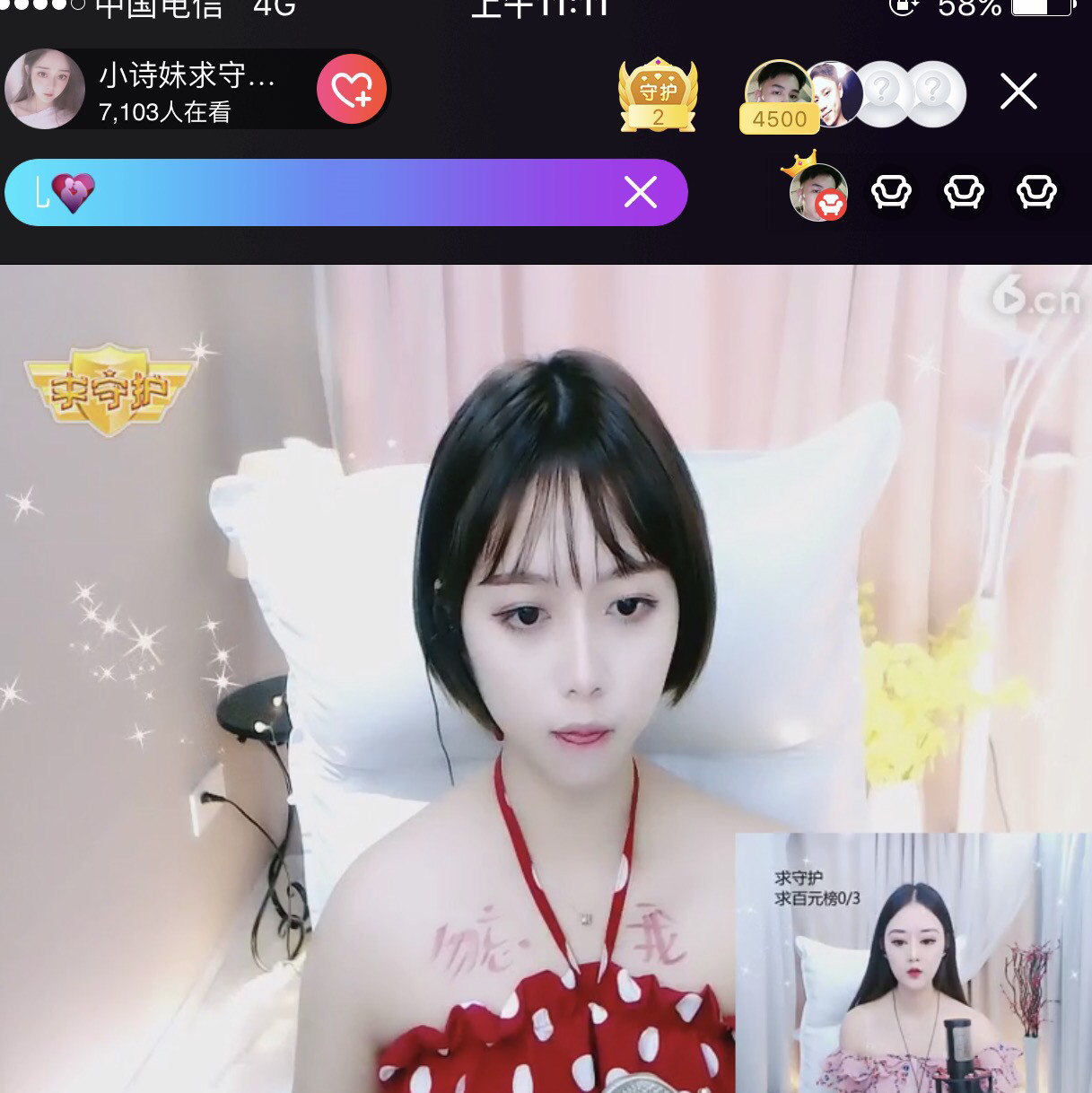Open the picture-in-picture co-stream window

point(911,962)
